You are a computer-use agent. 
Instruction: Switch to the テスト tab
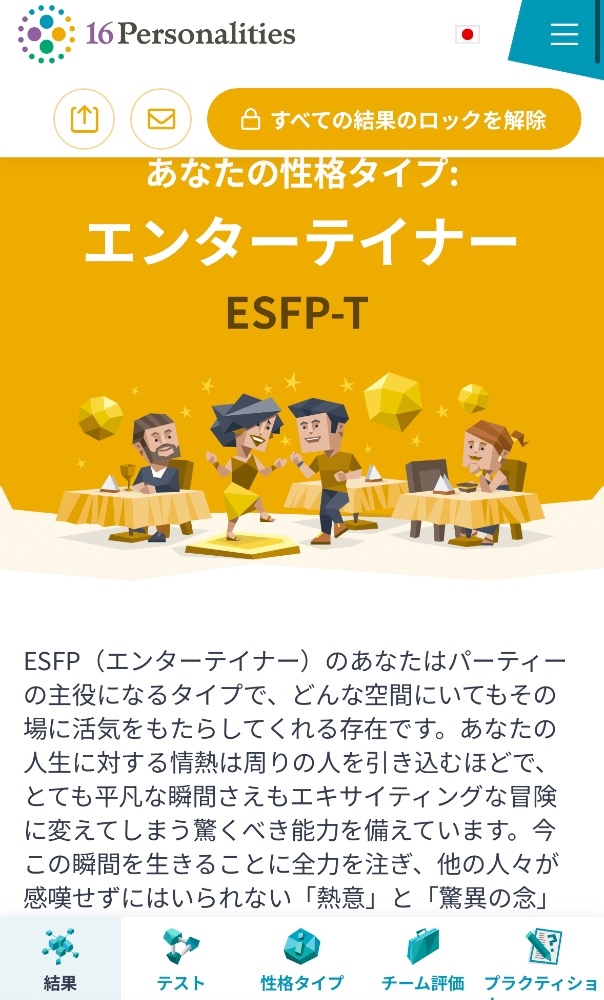[x=181, y=959]
